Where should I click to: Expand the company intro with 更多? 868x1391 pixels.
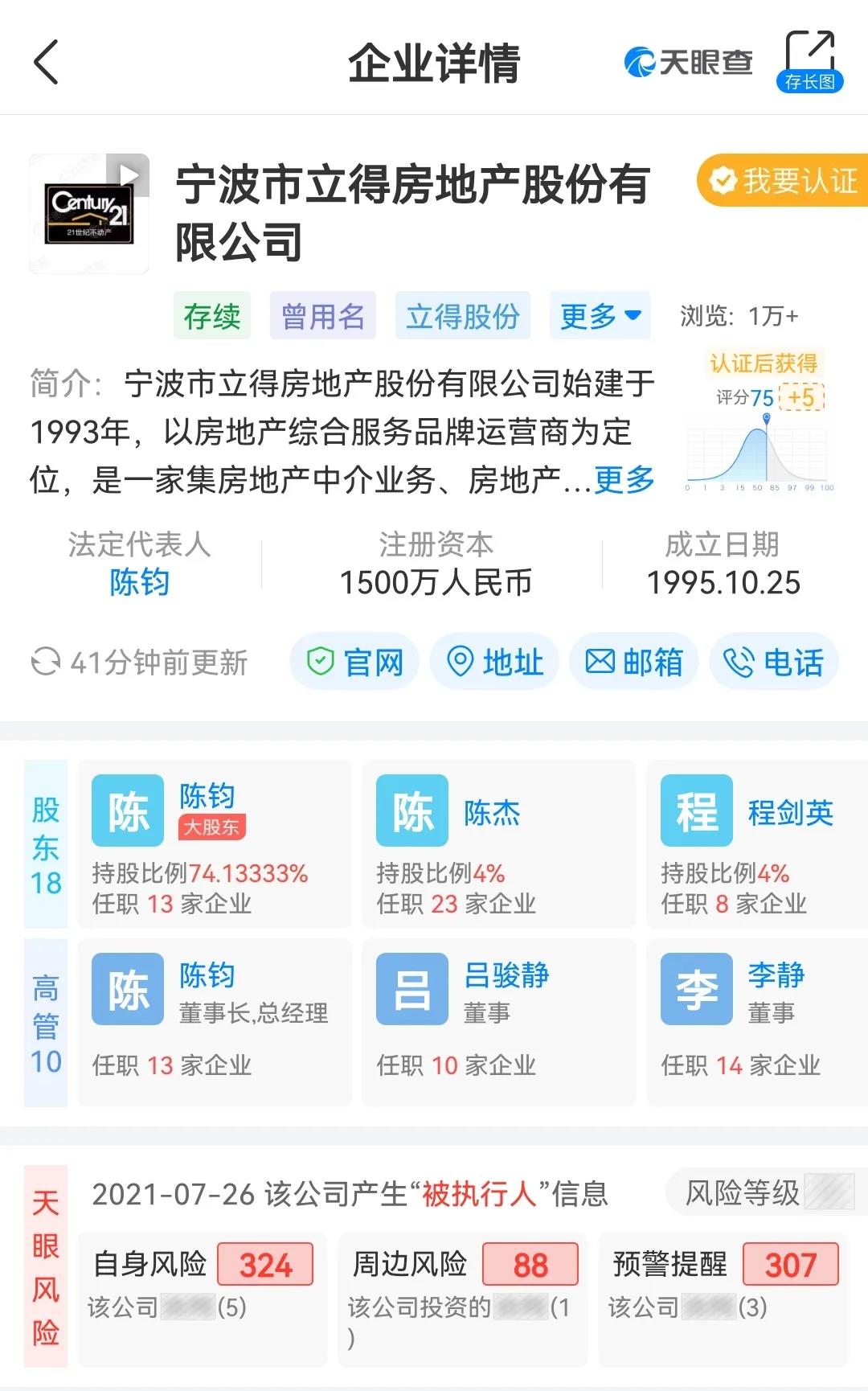click(624, 480)
